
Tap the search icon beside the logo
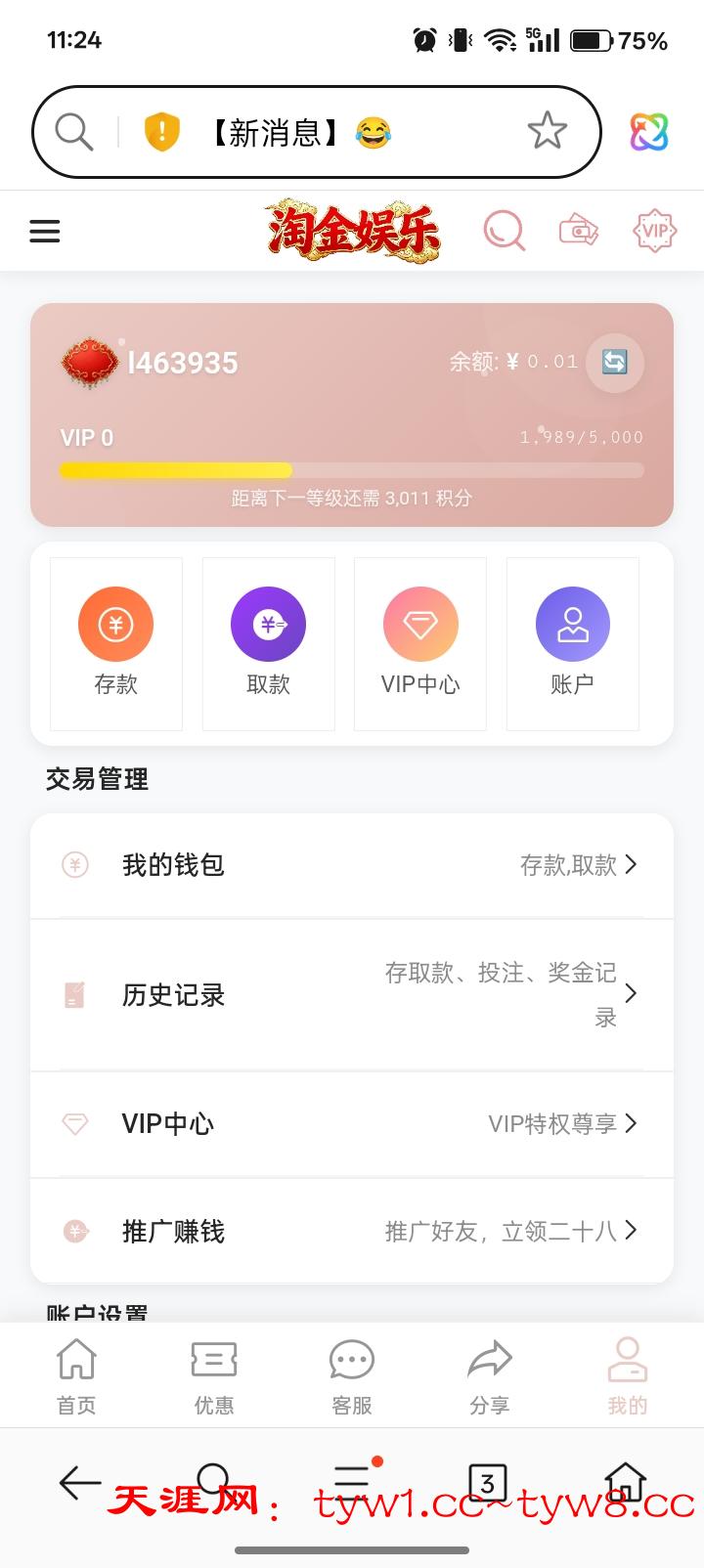504,232
